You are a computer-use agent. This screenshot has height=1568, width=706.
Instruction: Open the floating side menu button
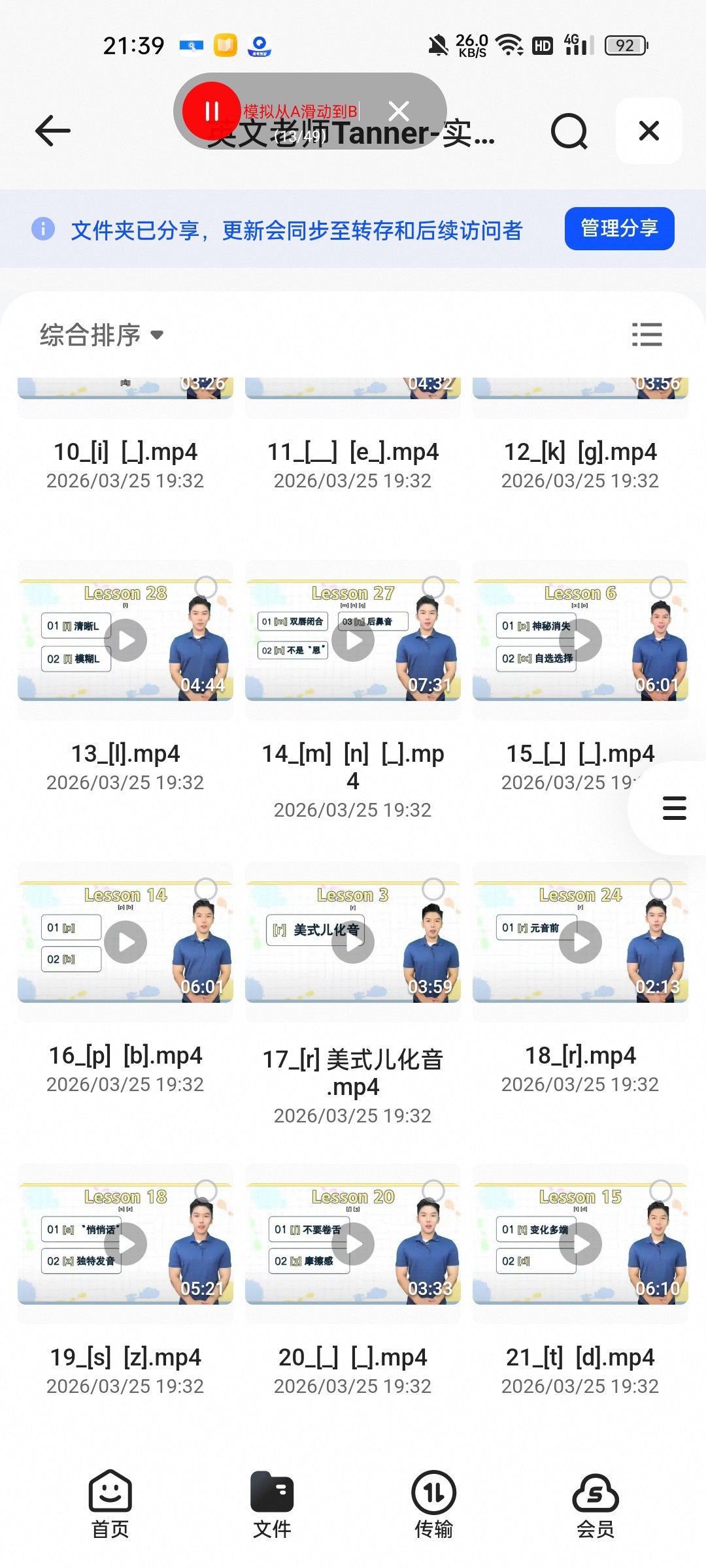tap(673, 808)
